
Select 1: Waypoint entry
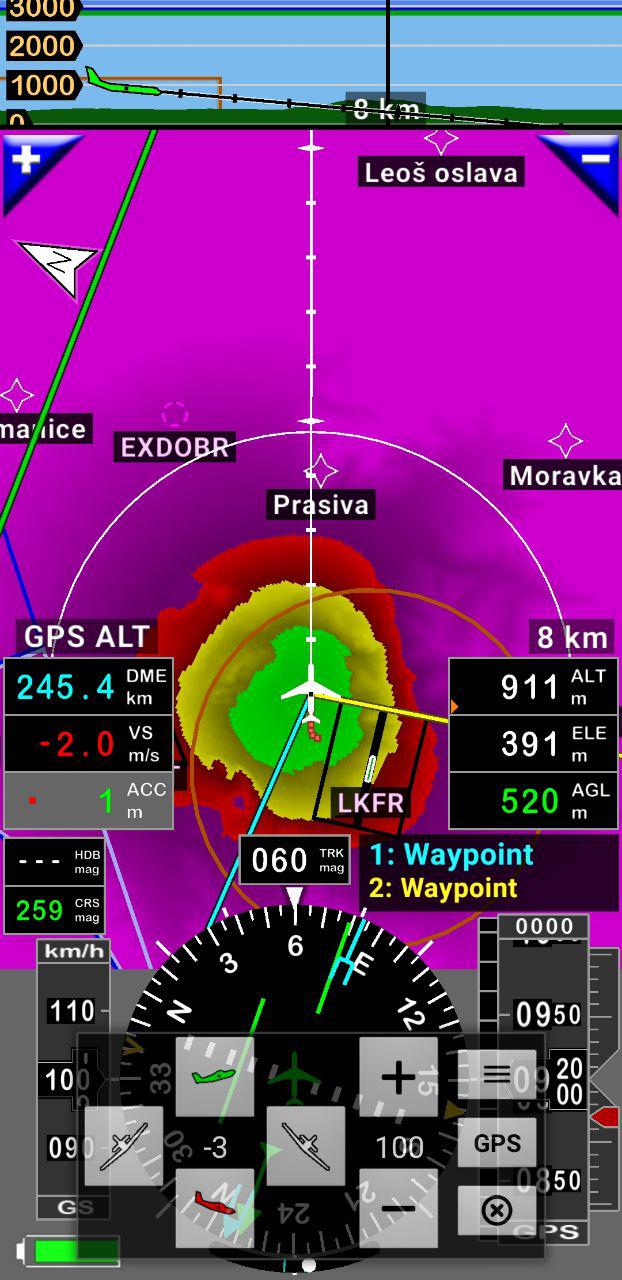pyautogui.click(x=452, y=855)
